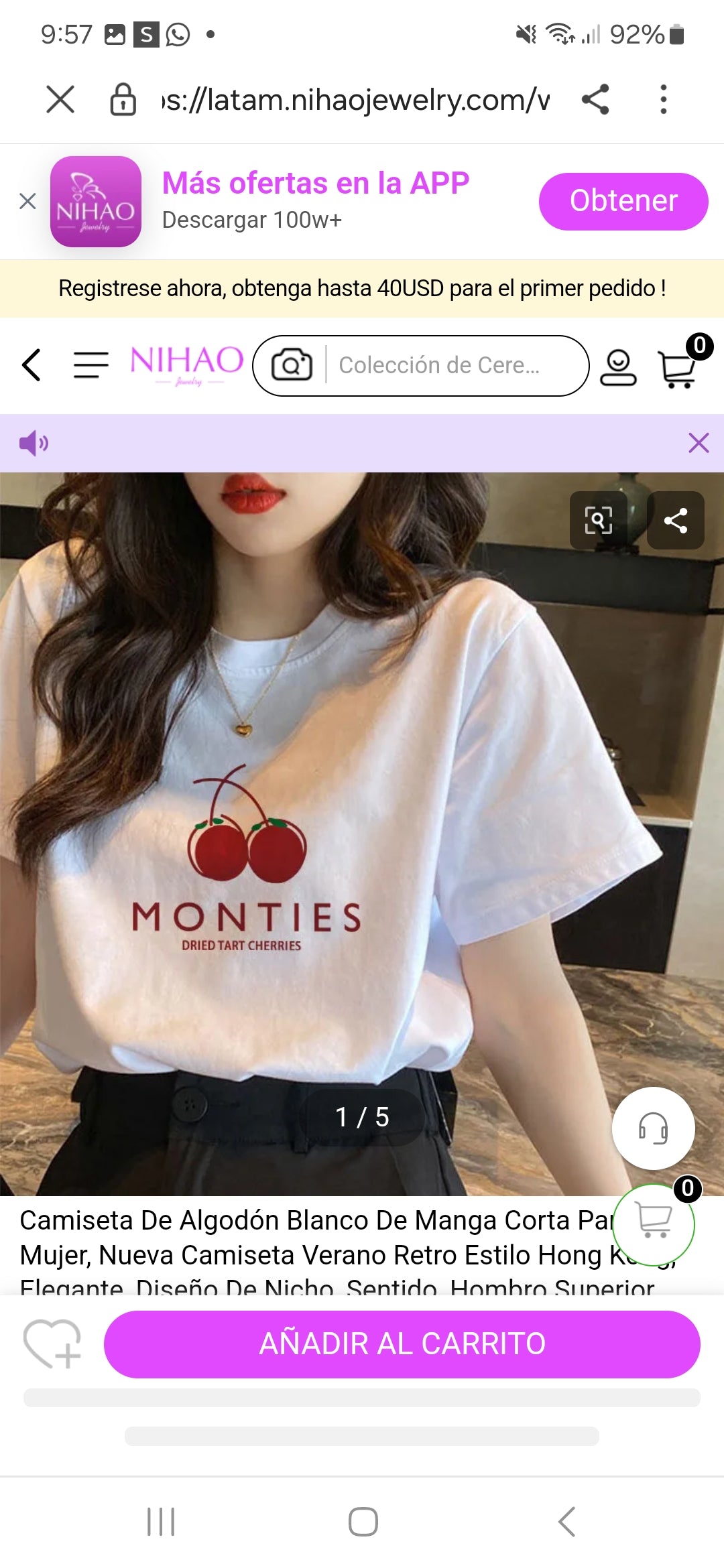This screenshot has height=1568, width=724.
Task: Add product to wishlist heart
Action: click(52, 1344)
